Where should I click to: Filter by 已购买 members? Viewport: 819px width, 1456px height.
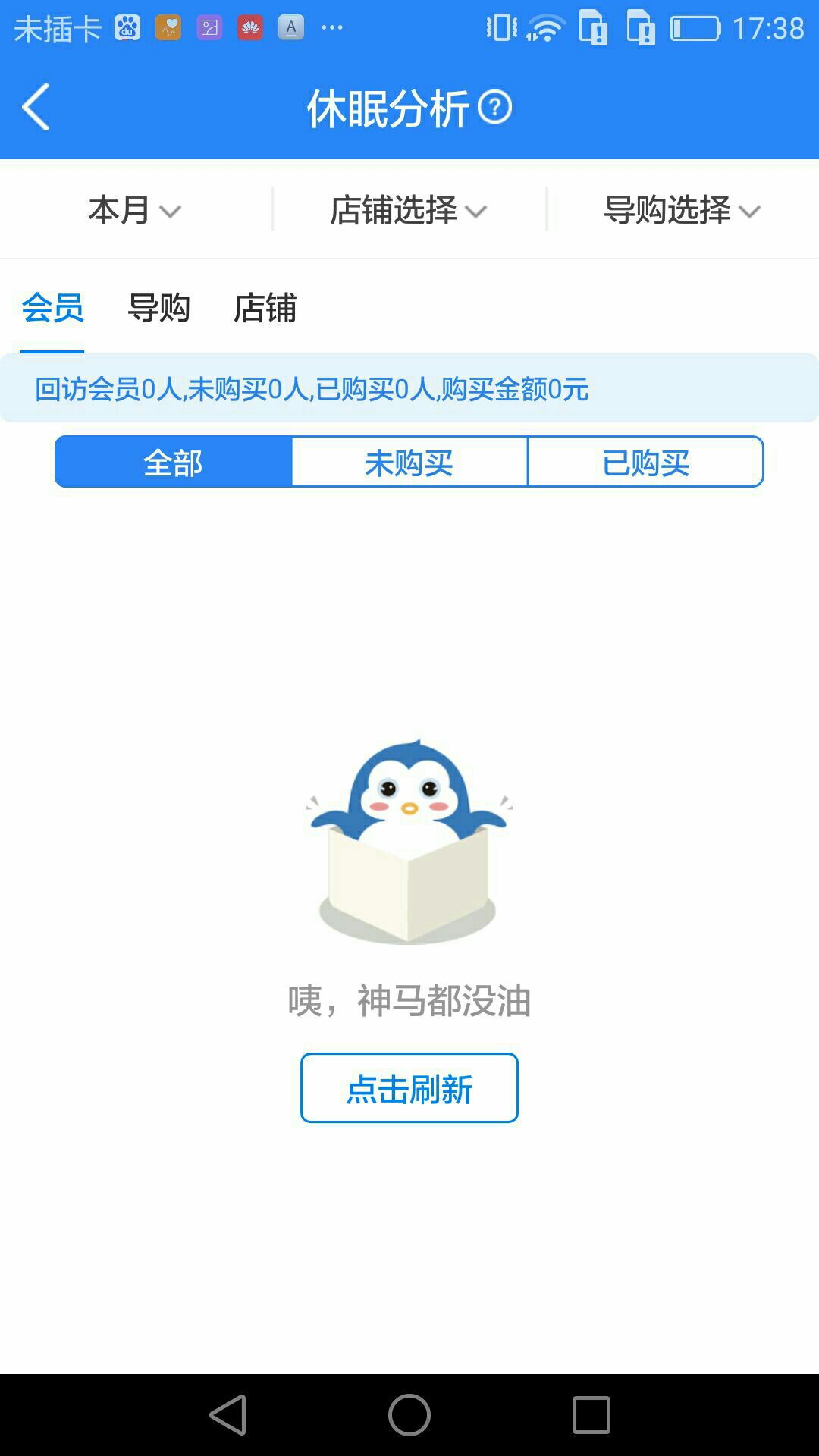645,462
